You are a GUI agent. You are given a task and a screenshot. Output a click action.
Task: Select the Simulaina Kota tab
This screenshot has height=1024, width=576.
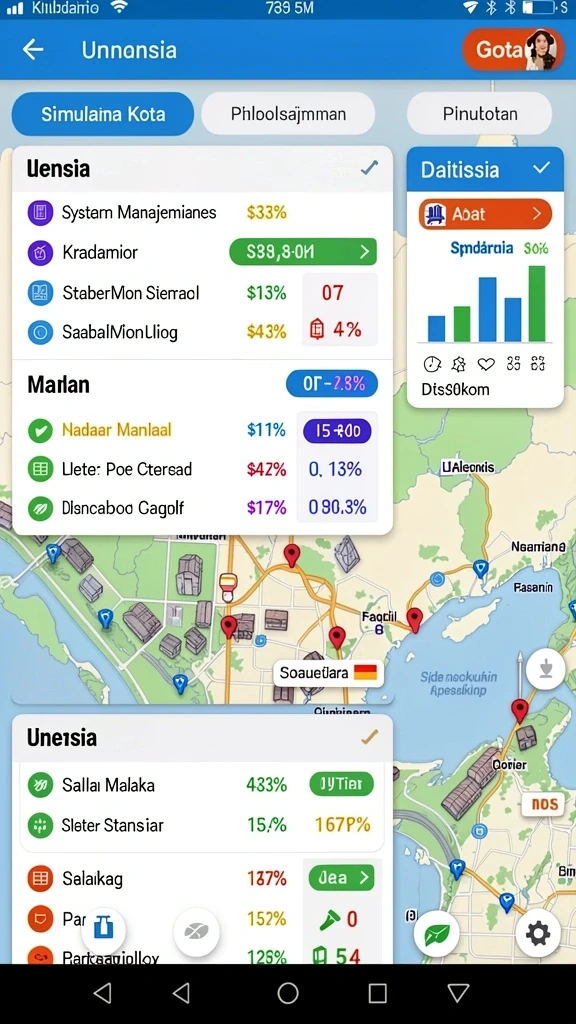tap(103, 114)
